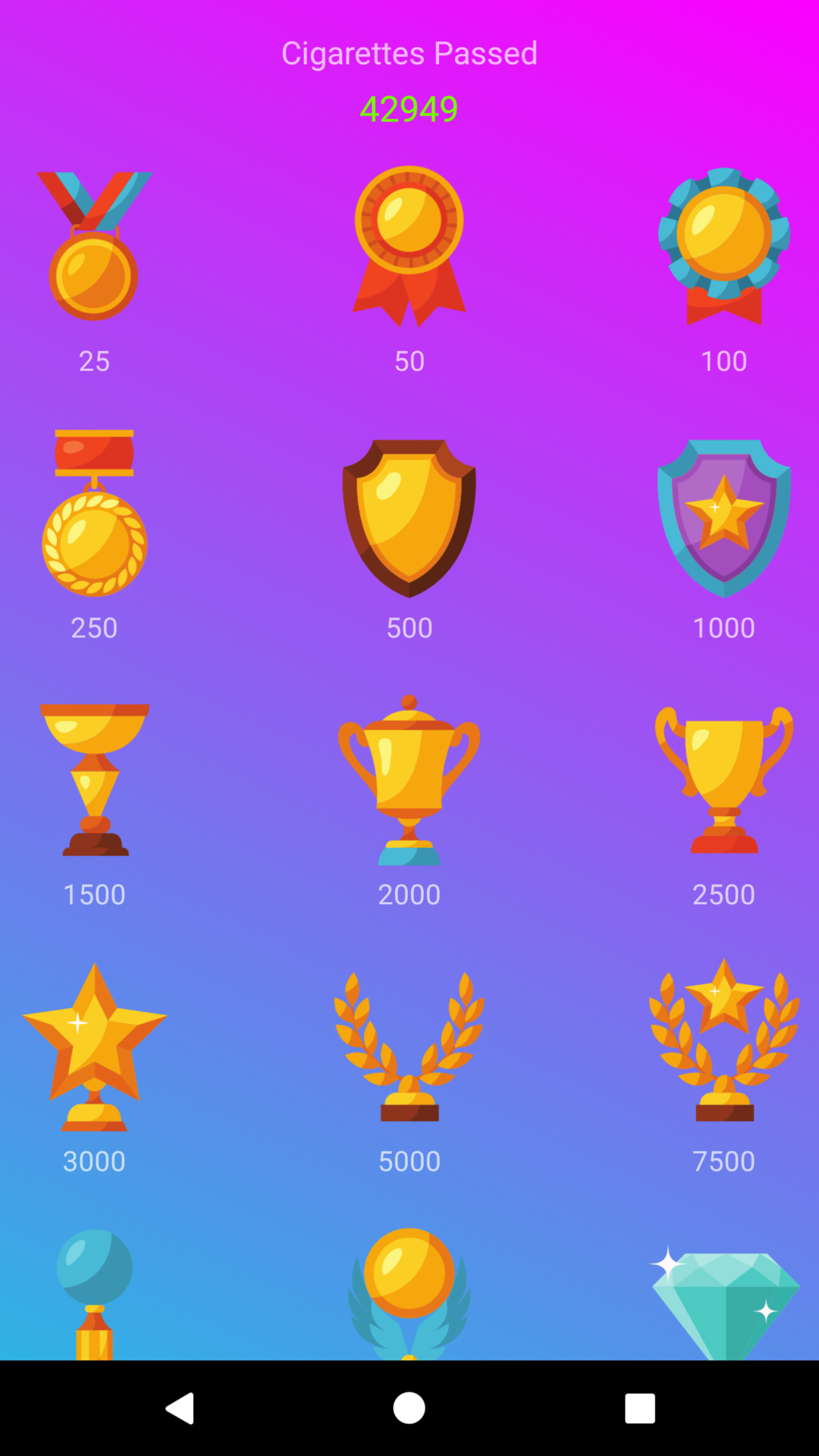Open the 3000 star trophy badge
This screenshot has height=1456, width=819.
coord(94,1048)
